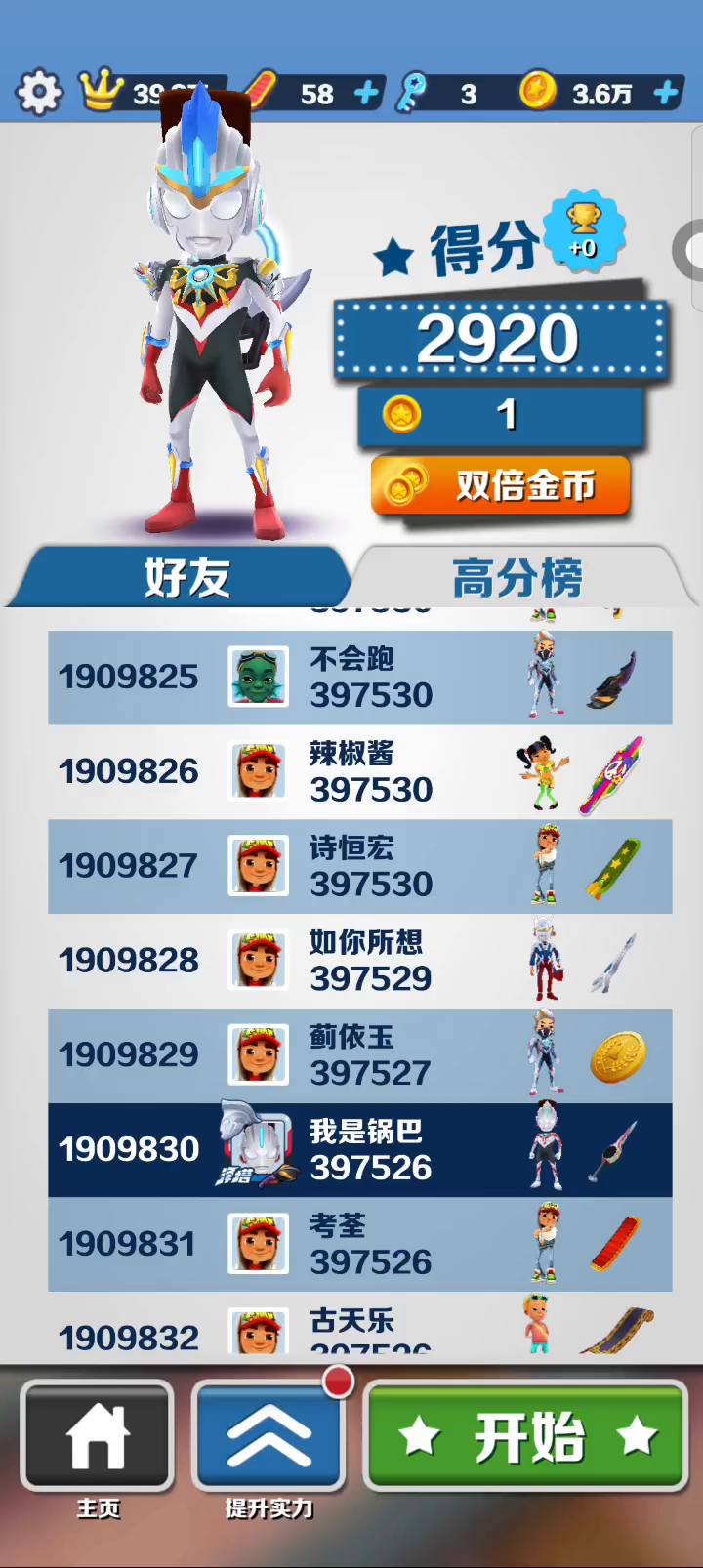
Task: Start a run with 开始
Action: (x=527, y=1435)
